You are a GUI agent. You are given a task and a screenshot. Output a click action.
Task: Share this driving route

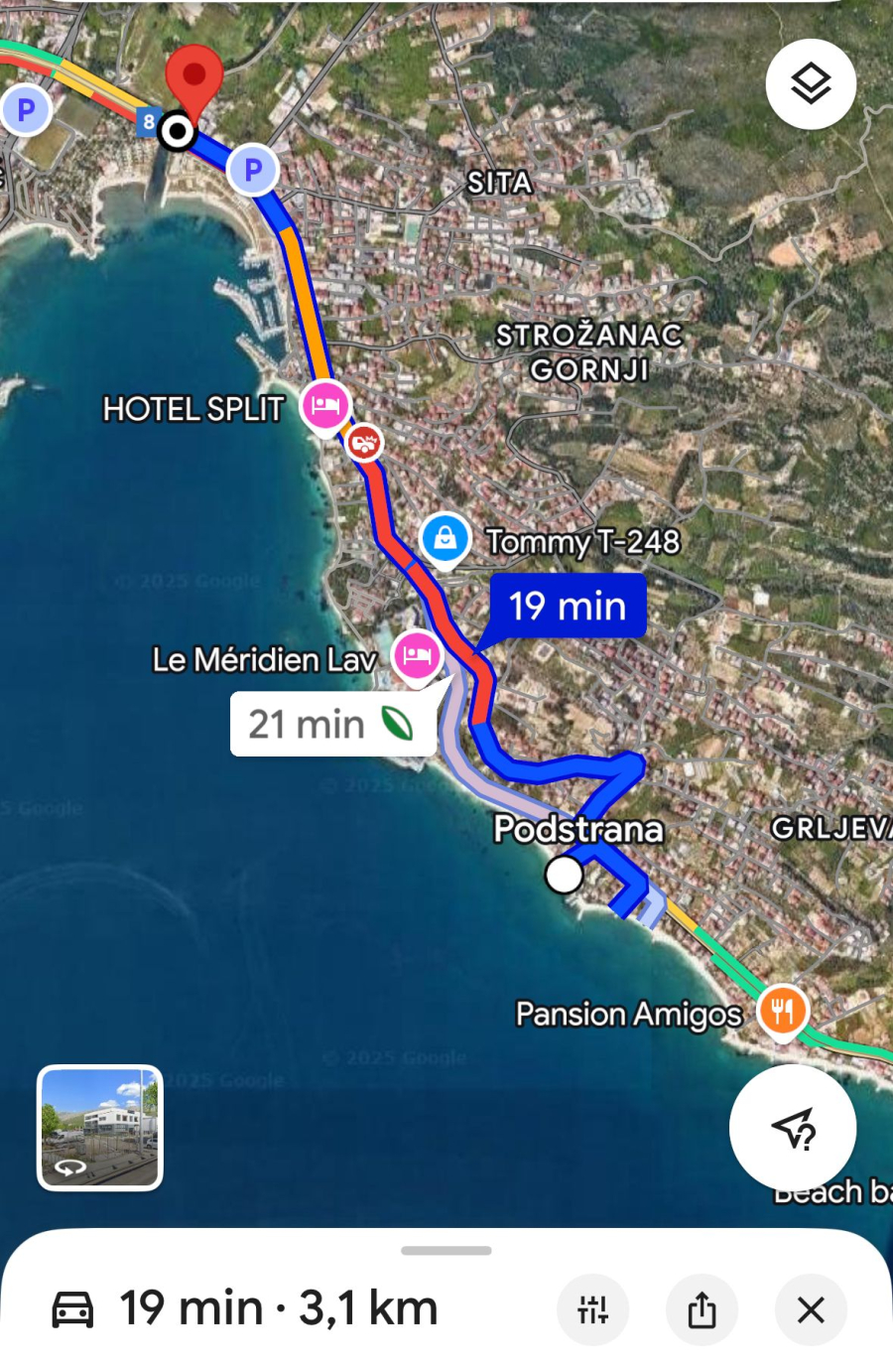point(702,1309)
